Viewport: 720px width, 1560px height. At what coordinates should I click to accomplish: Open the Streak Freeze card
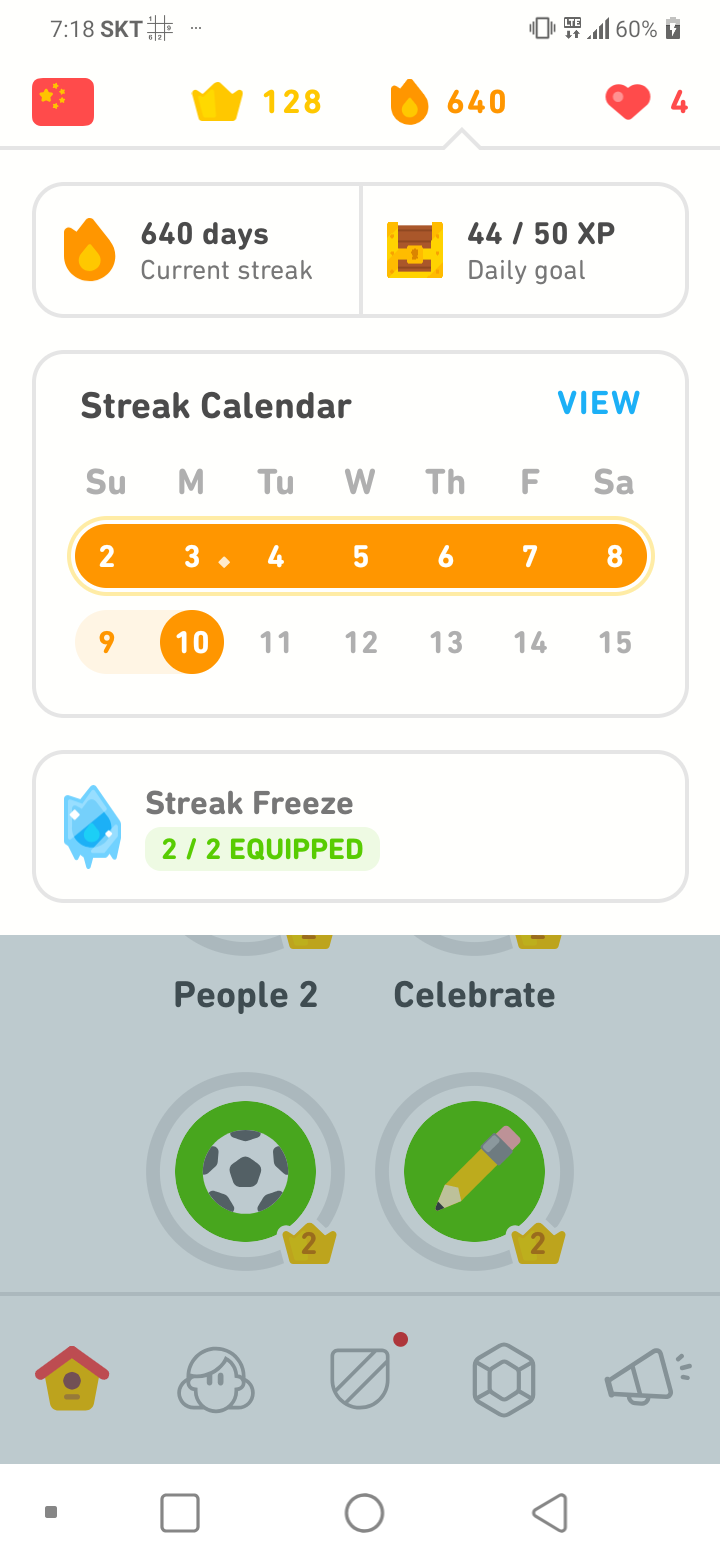pyautogui.click(x=360, y=826)
